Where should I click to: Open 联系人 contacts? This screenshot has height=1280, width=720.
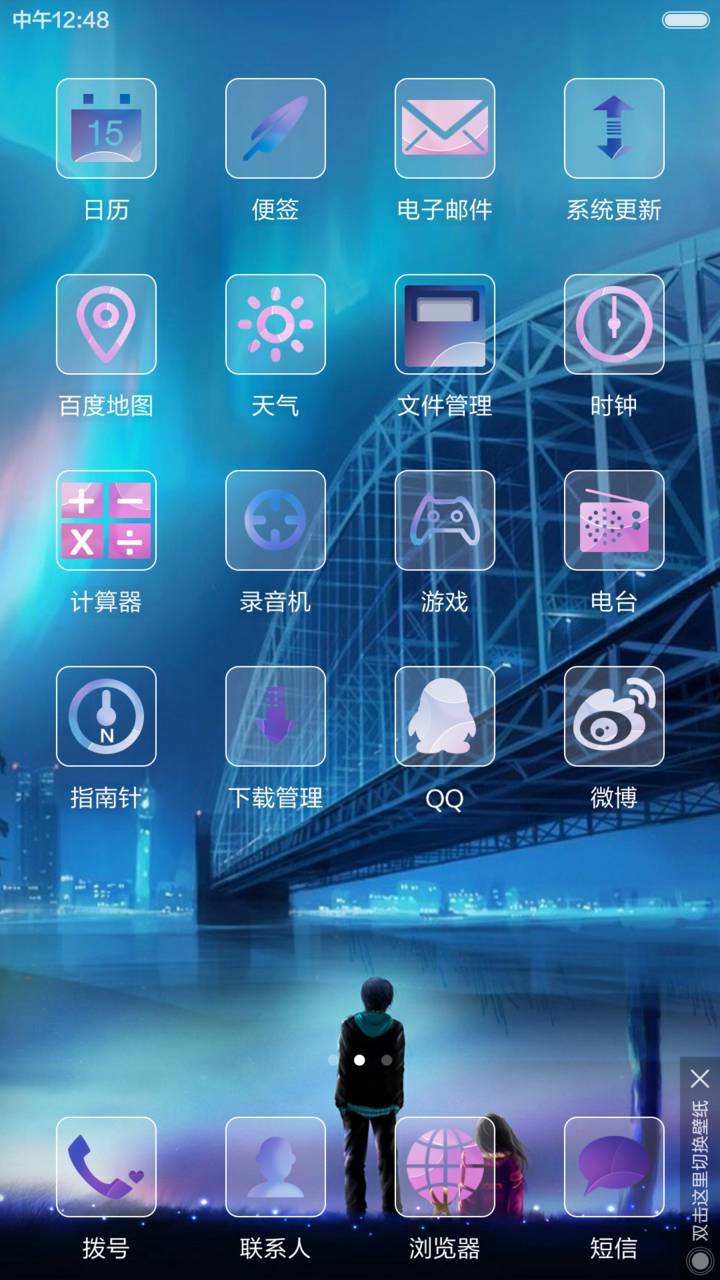[x=275, y=1167]
